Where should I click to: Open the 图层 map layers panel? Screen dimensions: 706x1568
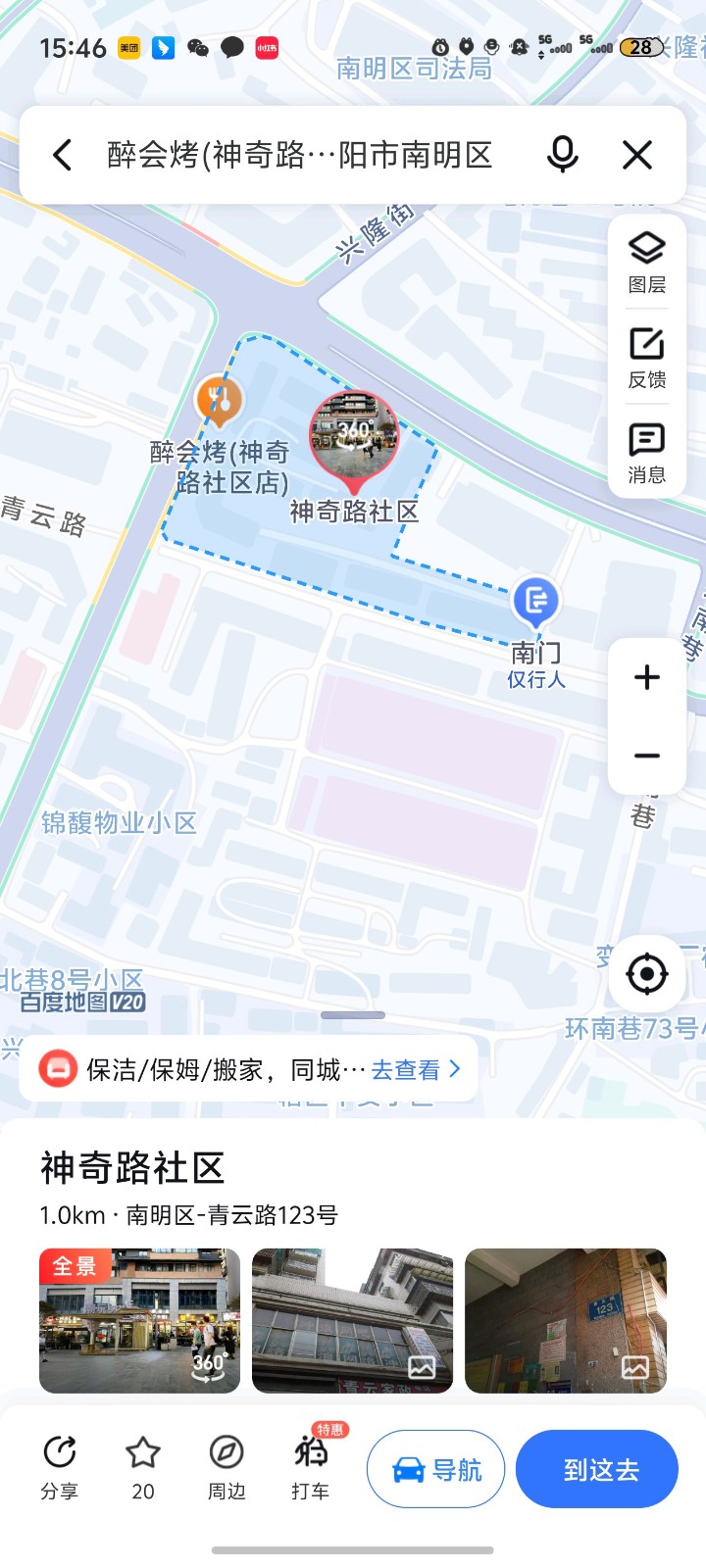[x=646, y=260]
